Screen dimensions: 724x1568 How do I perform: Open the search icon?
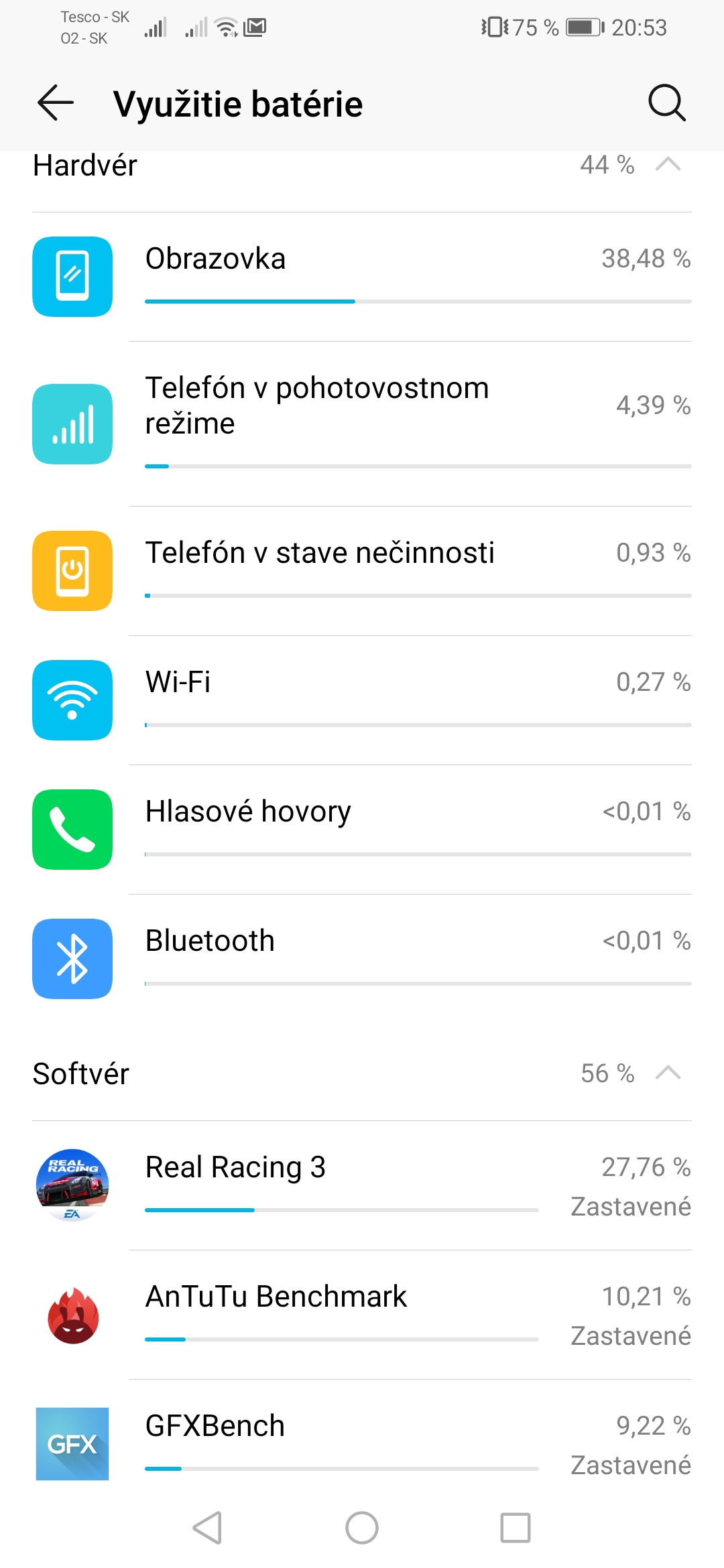667,103
